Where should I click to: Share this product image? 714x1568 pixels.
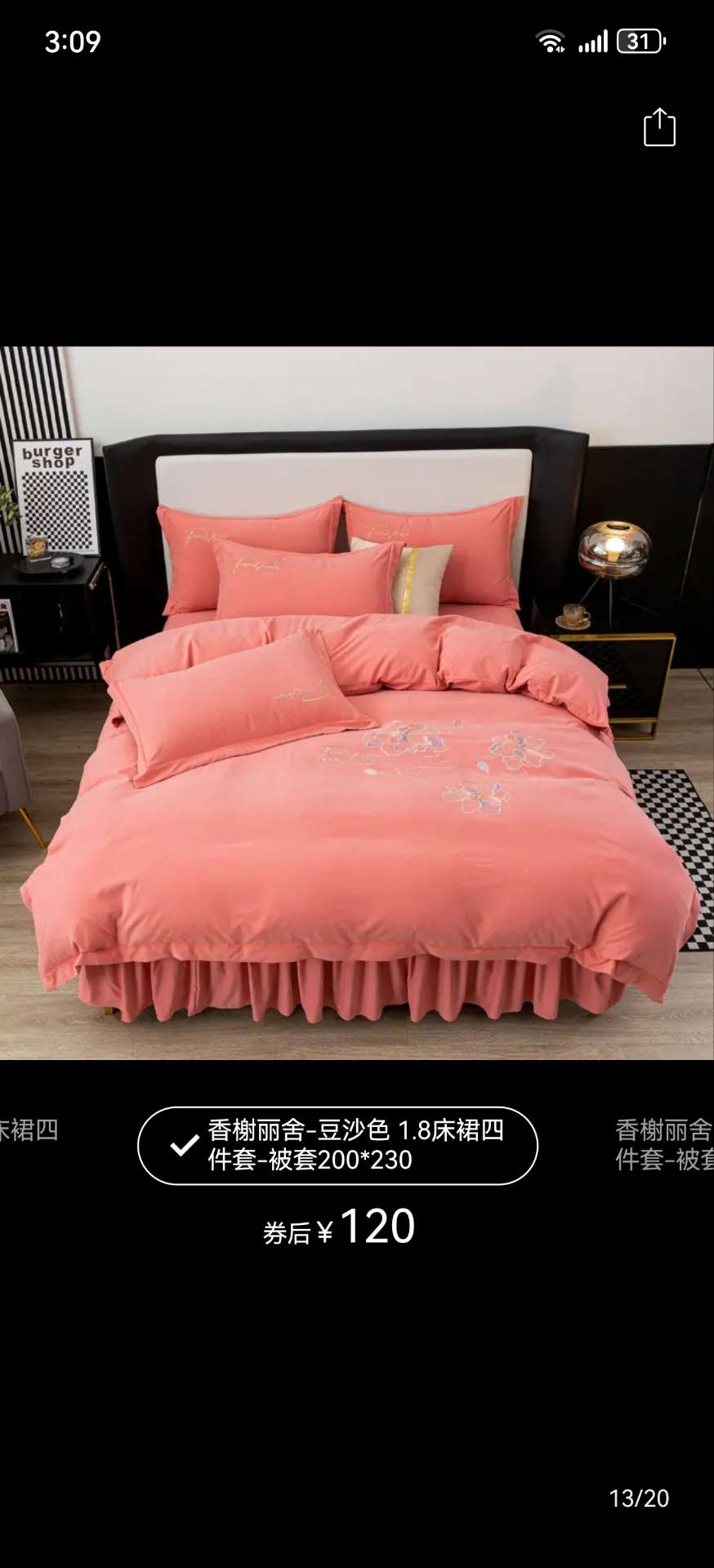(659, 127)
